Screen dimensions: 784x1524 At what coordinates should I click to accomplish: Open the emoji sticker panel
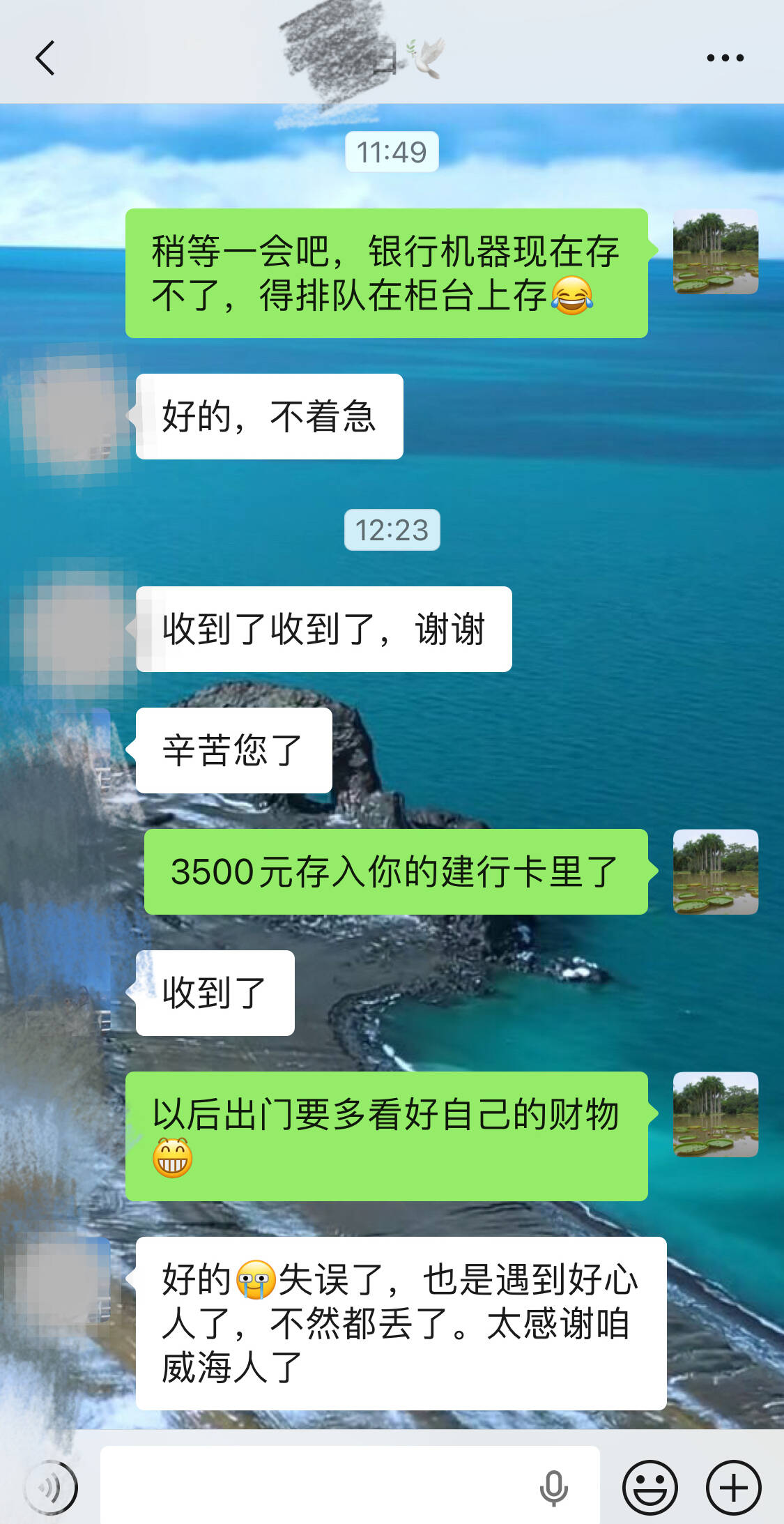[x=650, y=1488]
